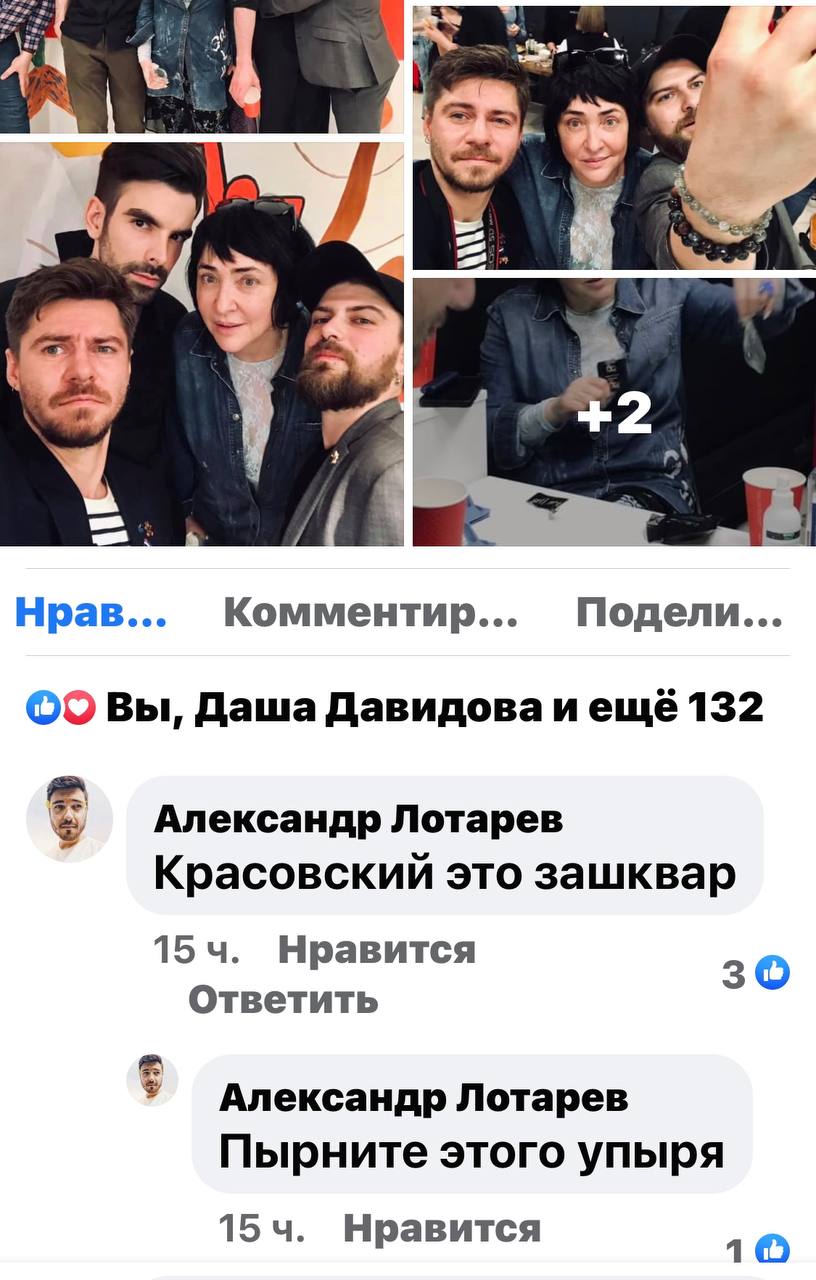
Task: Like the comment 'Красовский это зашквар'
Action: point(376,950)
